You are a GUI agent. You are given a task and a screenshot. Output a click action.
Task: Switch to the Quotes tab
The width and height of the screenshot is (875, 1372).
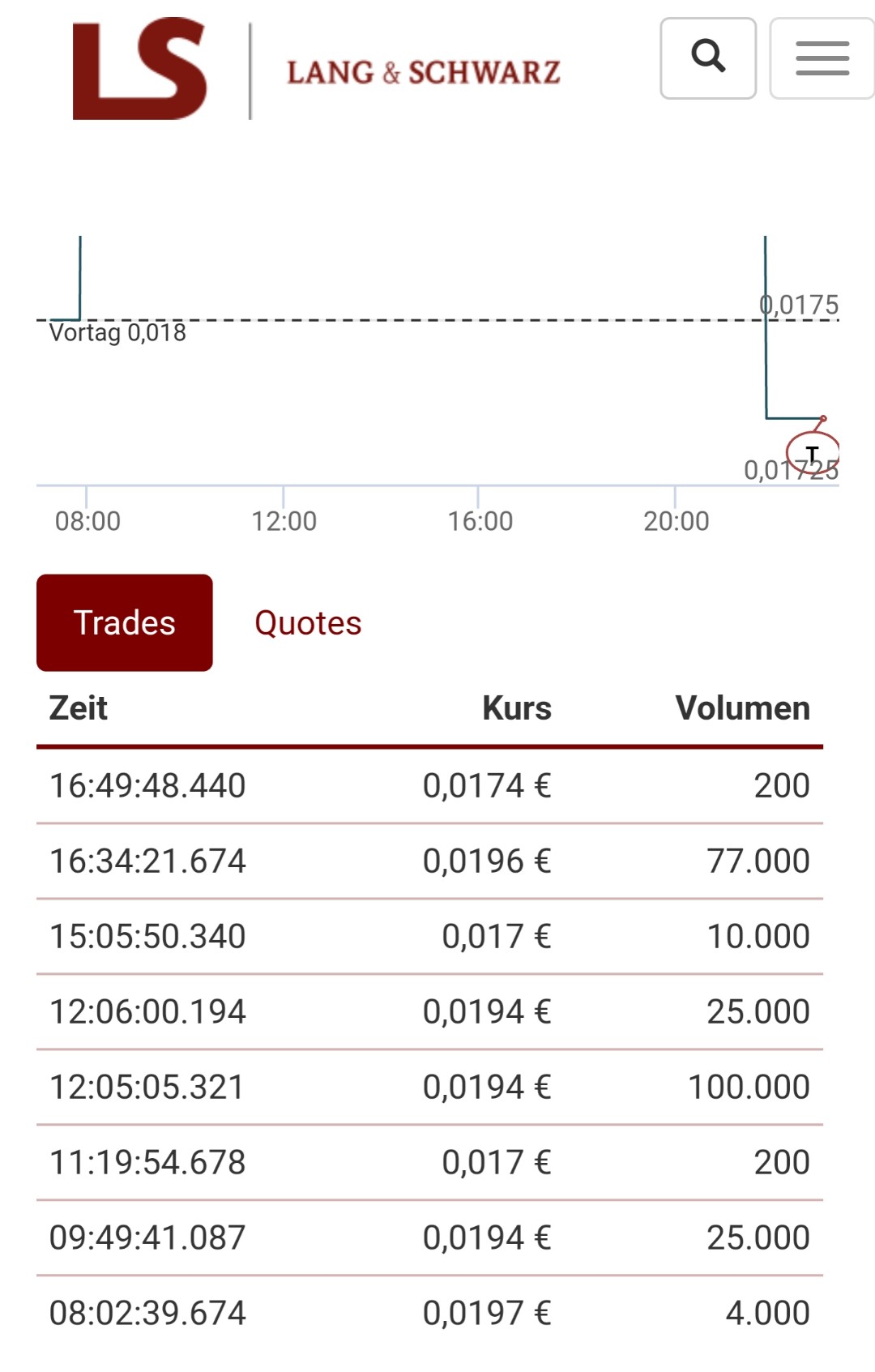click(308, 622)
